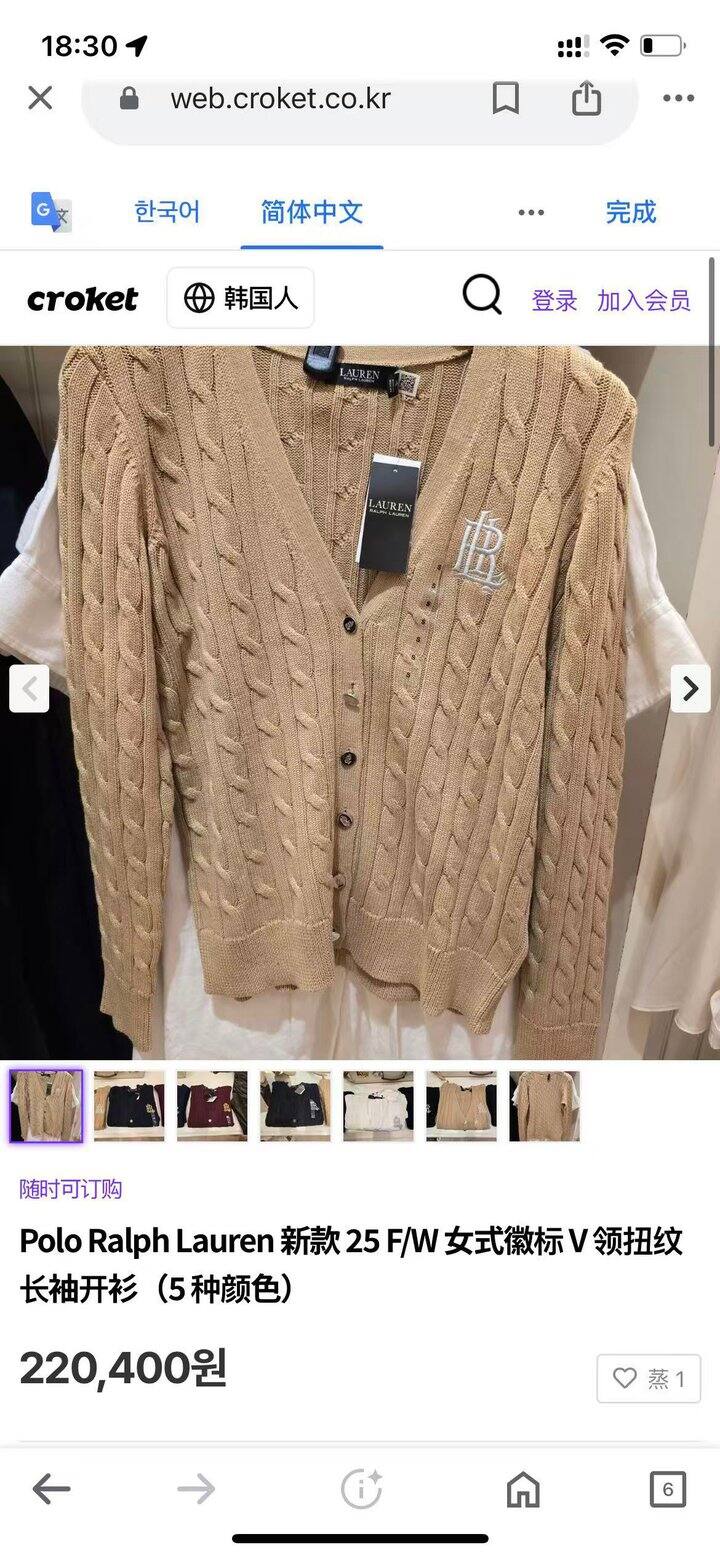This screenshot has height=1558, width=720.
Task: Tap the web.croket.co.kr address bar
Action: click(x=280, y=98)
